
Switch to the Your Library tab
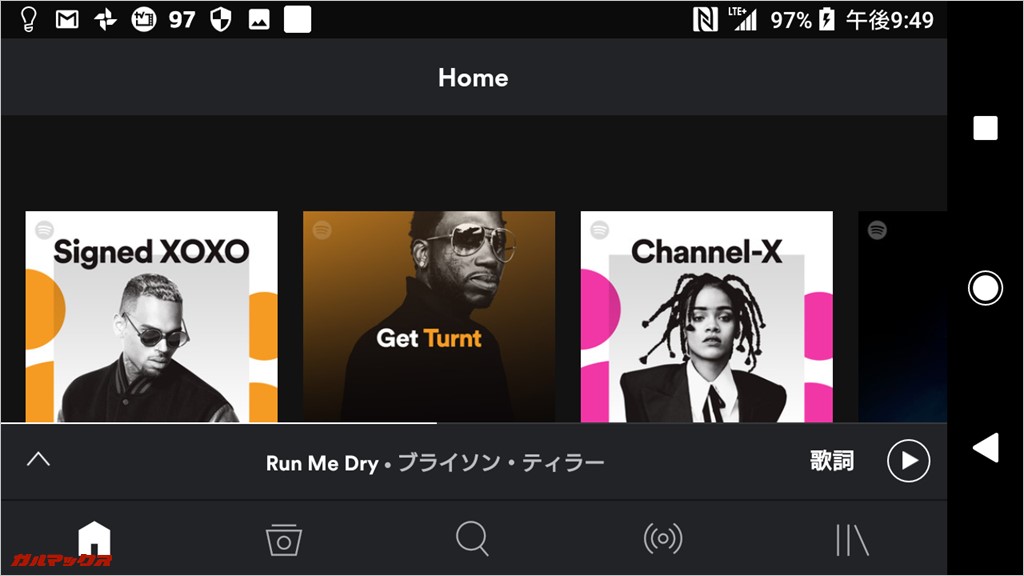pyautogui.click(x=852, y=540)
